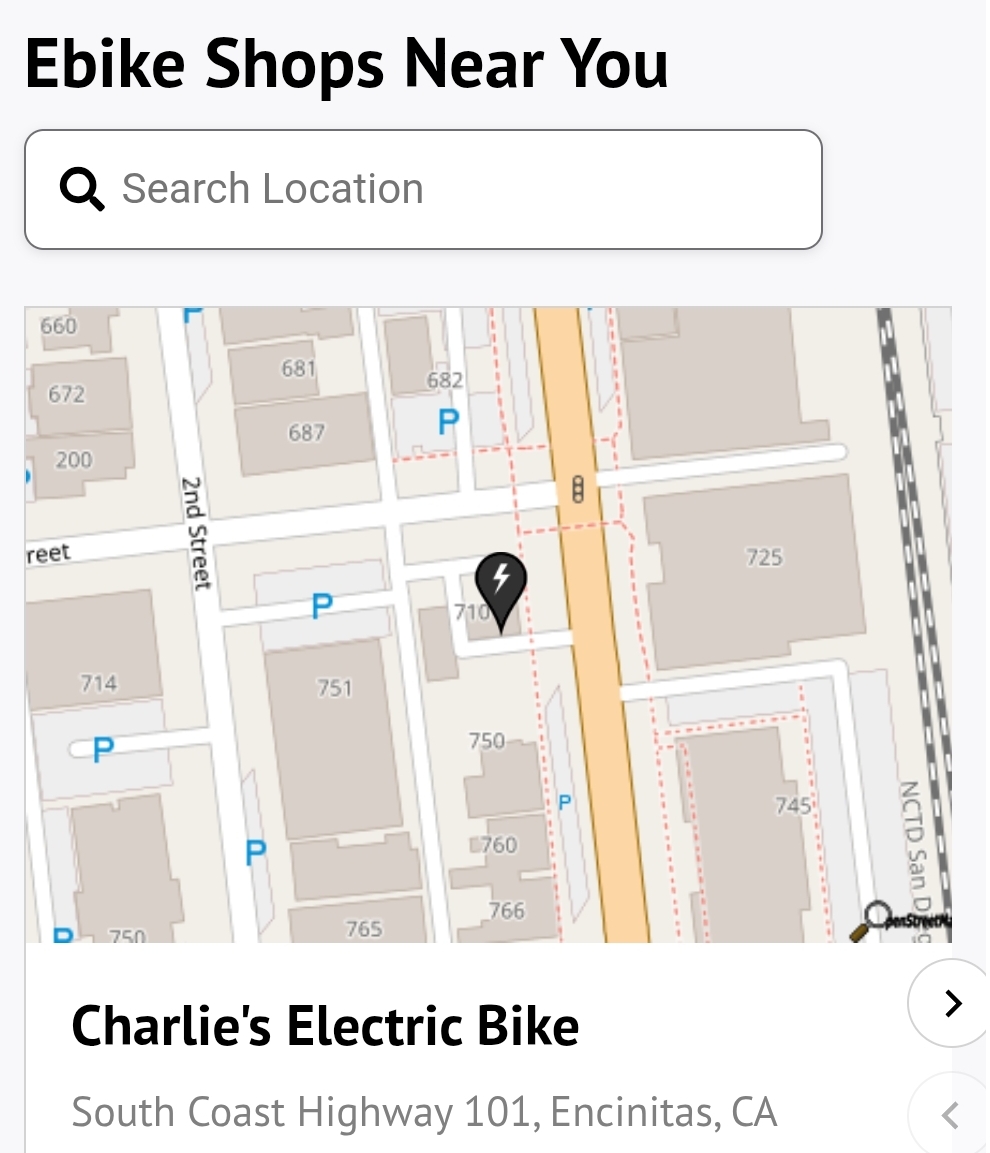Image resolution: width=990 pixels, height=1153 pixels.
Task: Open the Charlie's Electric Bike listing
Action: click(325, 1024)
